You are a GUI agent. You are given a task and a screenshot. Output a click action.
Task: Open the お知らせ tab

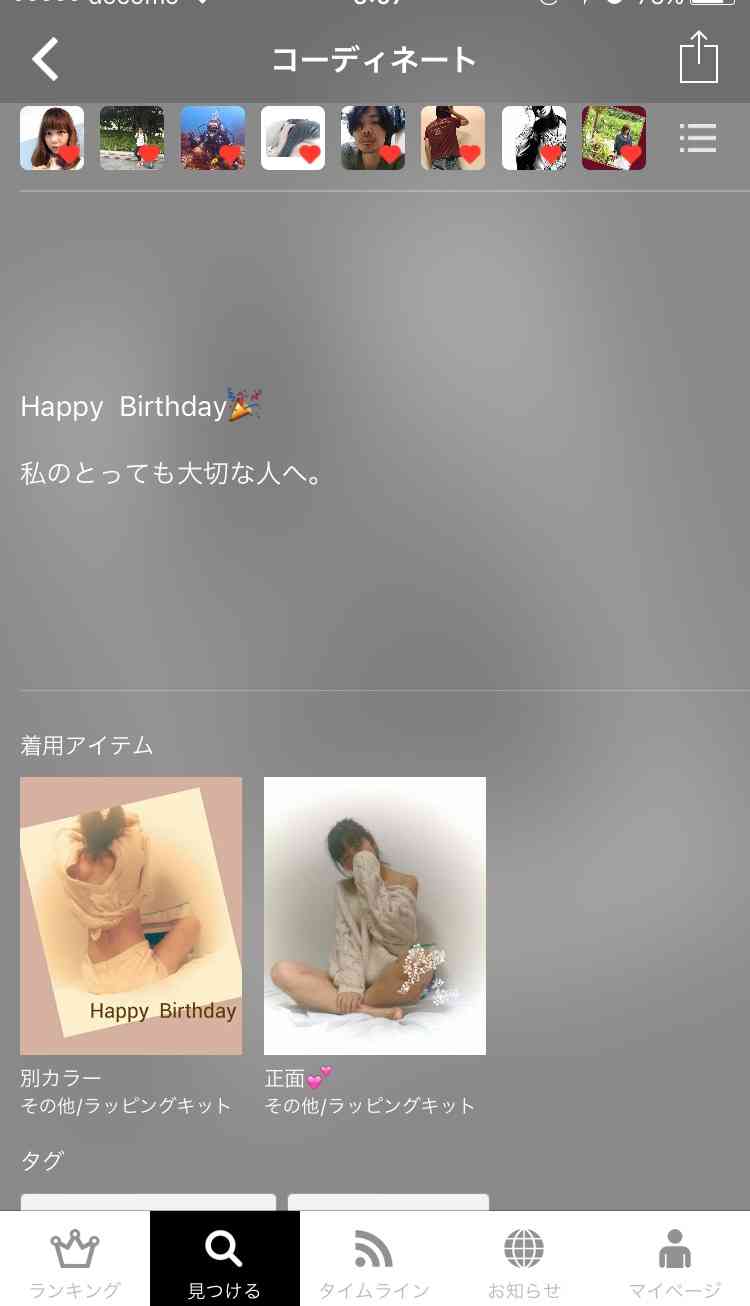tap(525, 1260)
